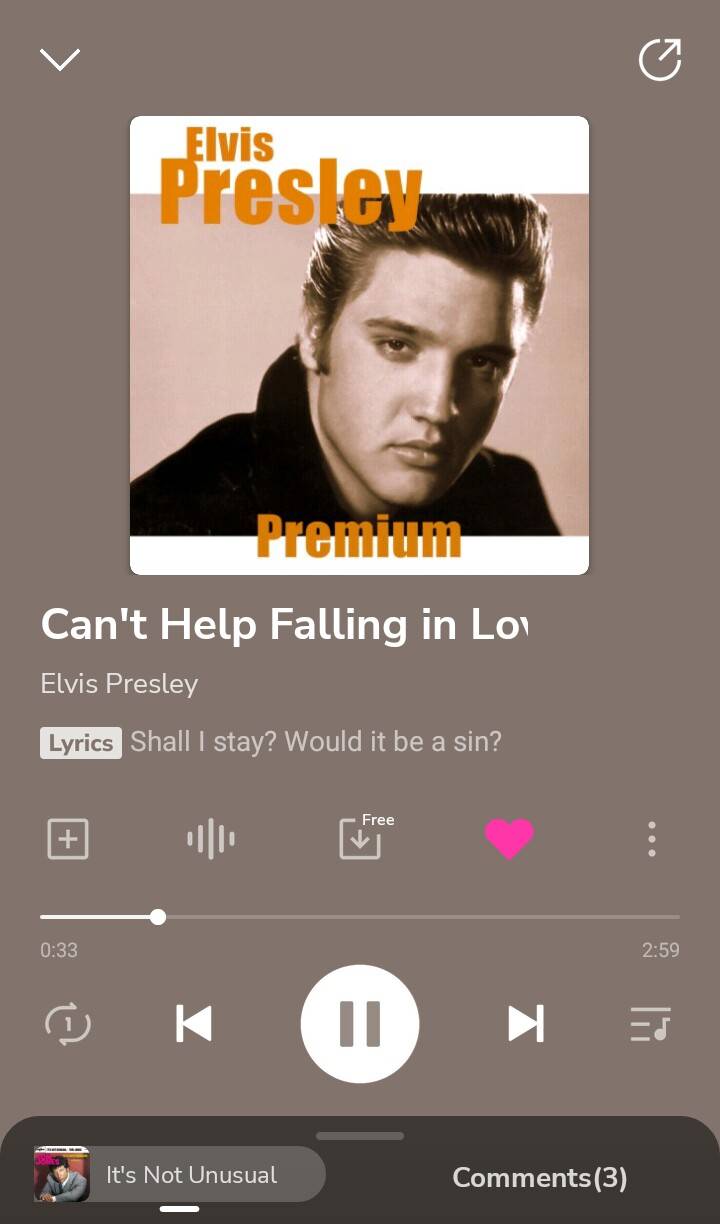This screenshot has width=720, height=1224.
Task: Share this song
Action: pos(660,60)
